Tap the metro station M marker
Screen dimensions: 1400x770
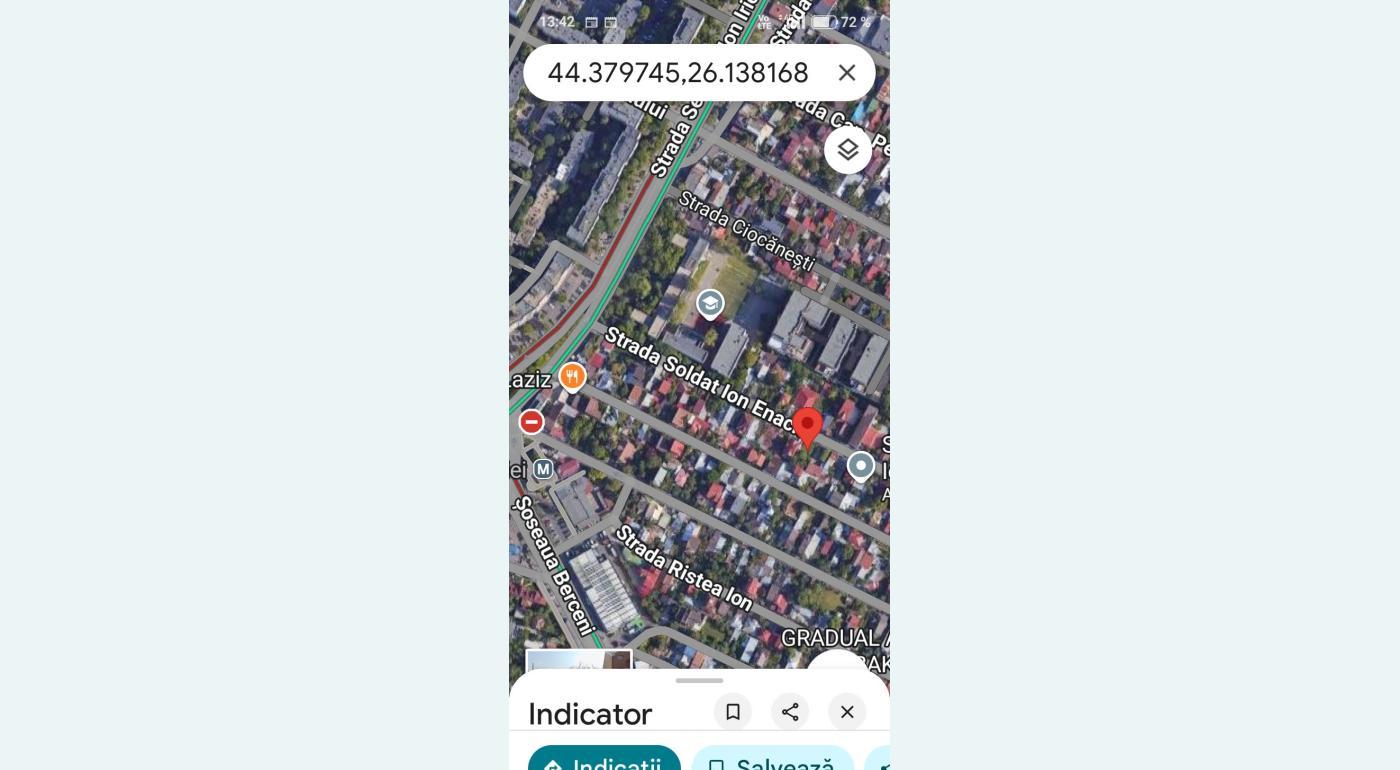[x=543, y=469]
